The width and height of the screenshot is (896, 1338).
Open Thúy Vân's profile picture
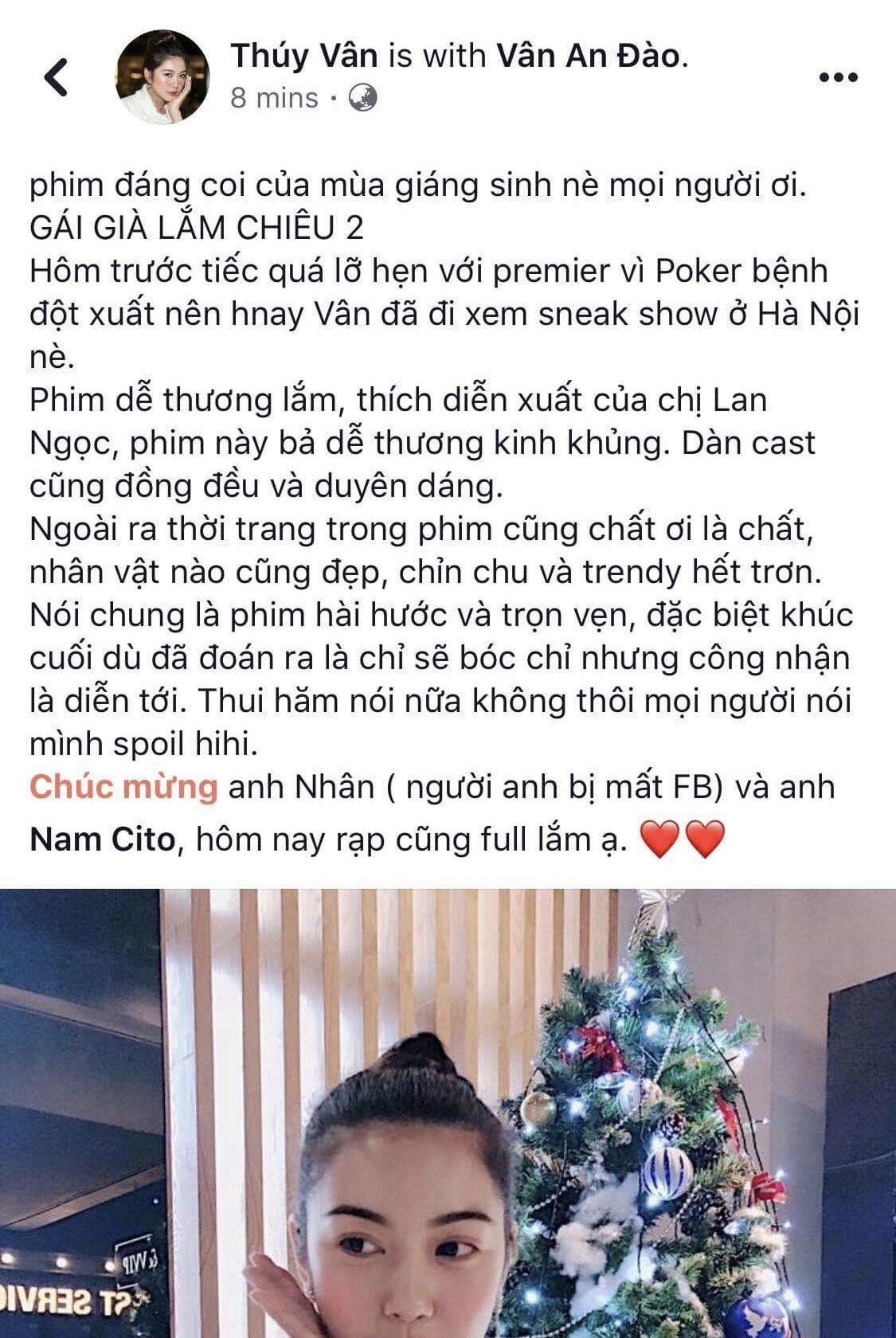[162, 77]
